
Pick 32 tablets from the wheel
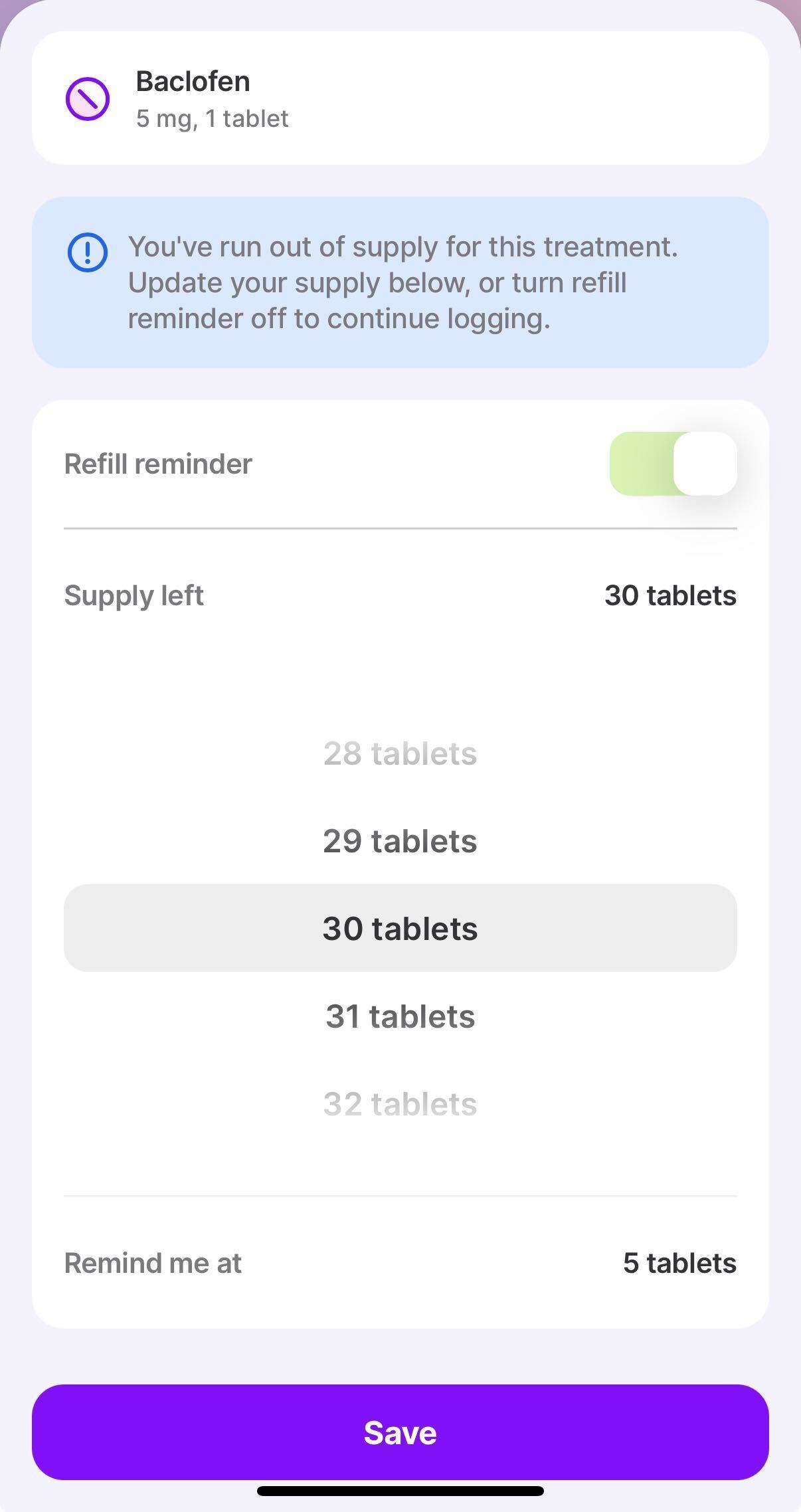[400, 1104]
